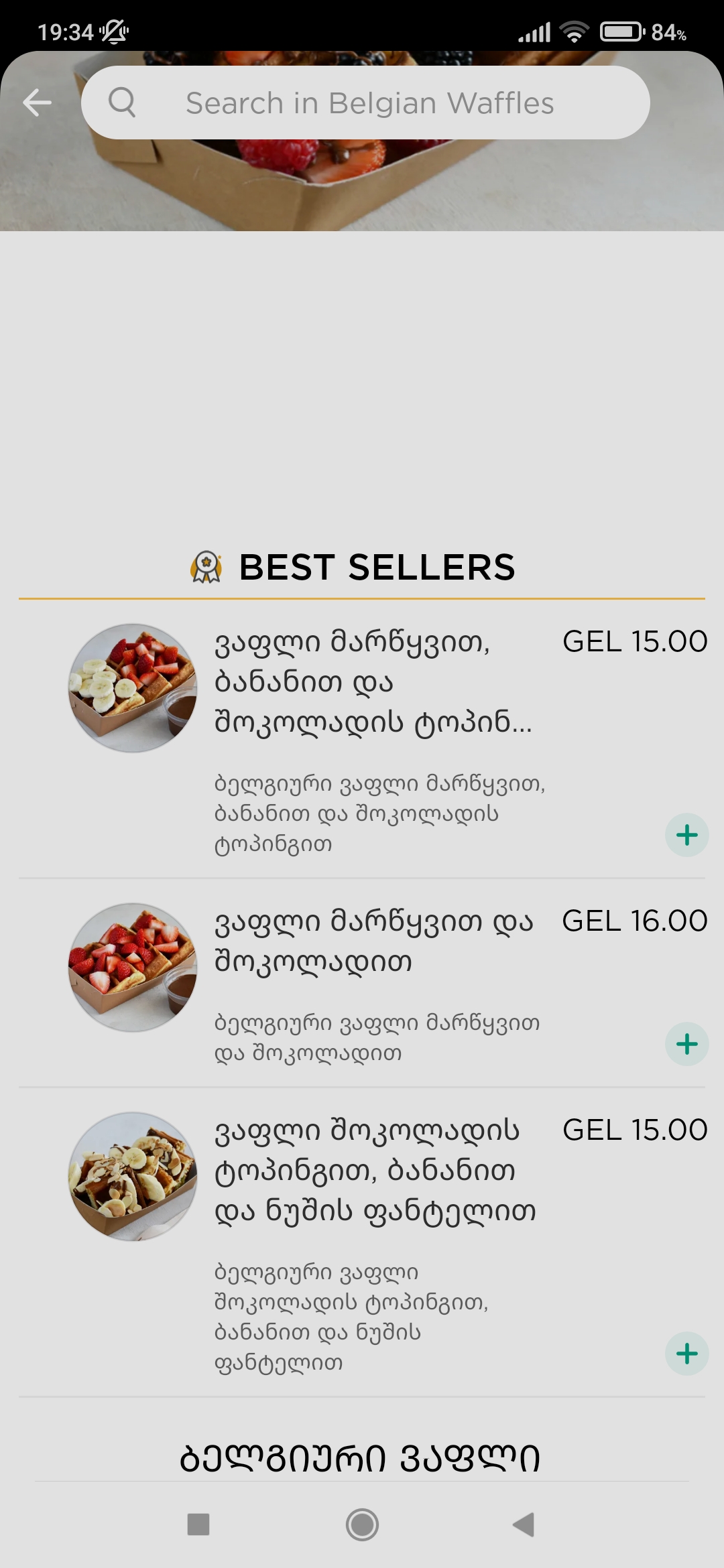Add the waffle with banana and almond flakes
This screenshot has height=1568, width=724.
click(x=686, y=1354)
